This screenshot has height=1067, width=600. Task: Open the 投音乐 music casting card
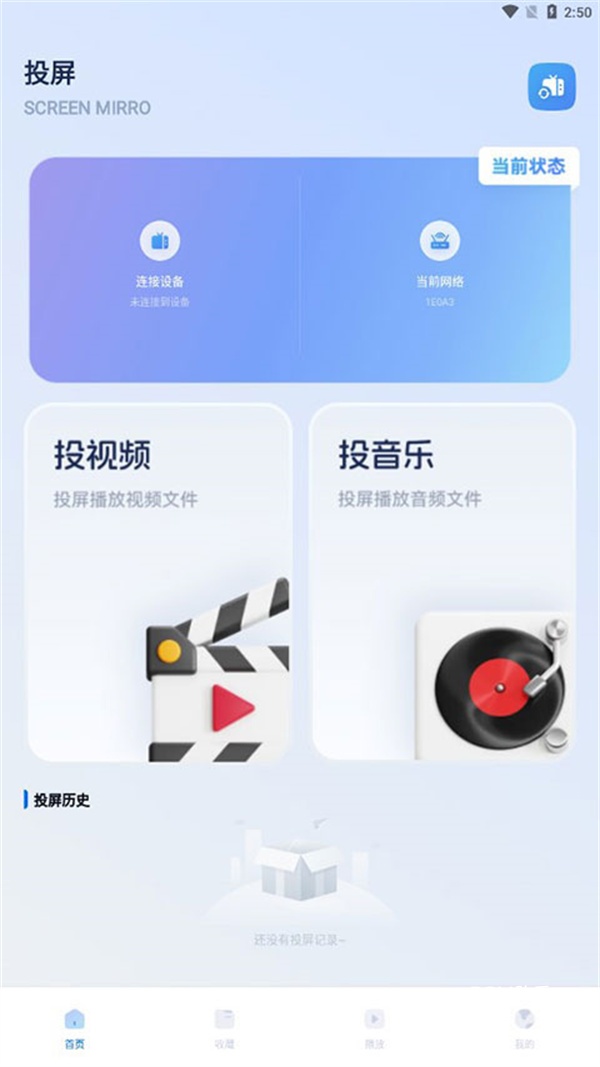tap(442, 582)
